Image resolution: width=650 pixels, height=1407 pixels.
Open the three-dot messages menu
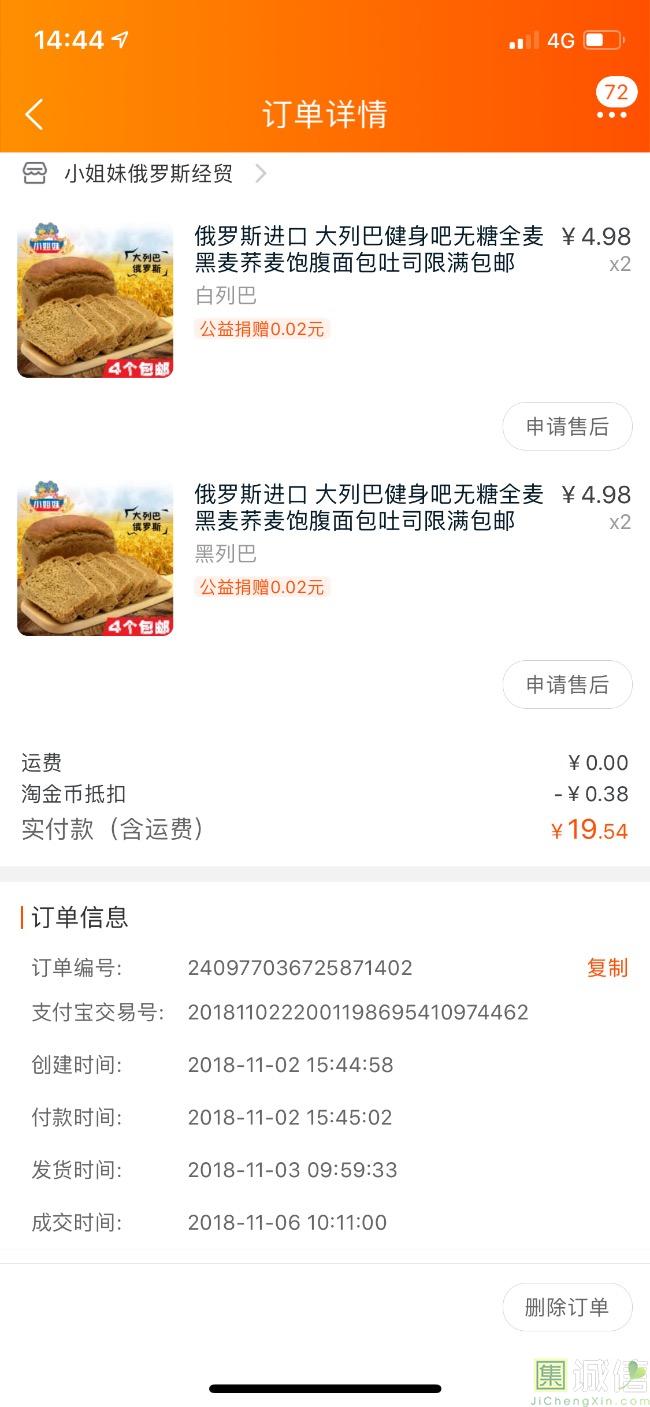tap(611, 115)
